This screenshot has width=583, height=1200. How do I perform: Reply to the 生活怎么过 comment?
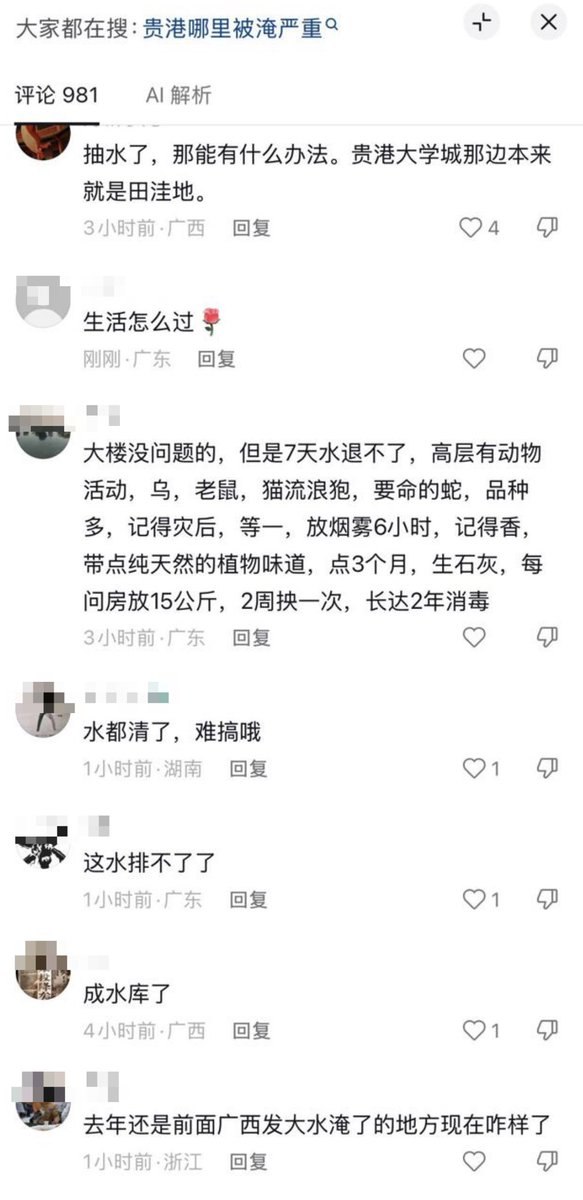click(x=215, y=358)
